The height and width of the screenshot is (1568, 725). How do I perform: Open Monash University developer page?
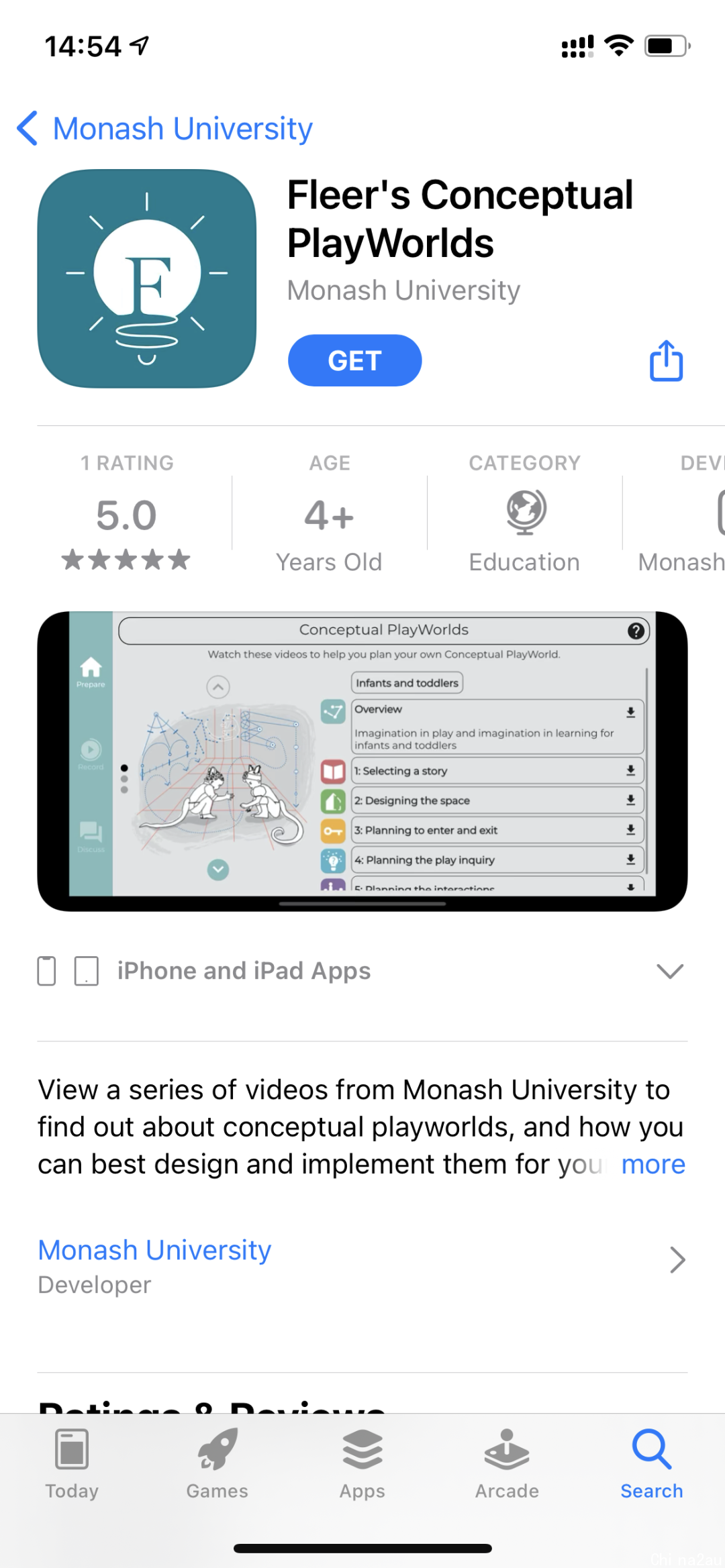coord(362,1265)
